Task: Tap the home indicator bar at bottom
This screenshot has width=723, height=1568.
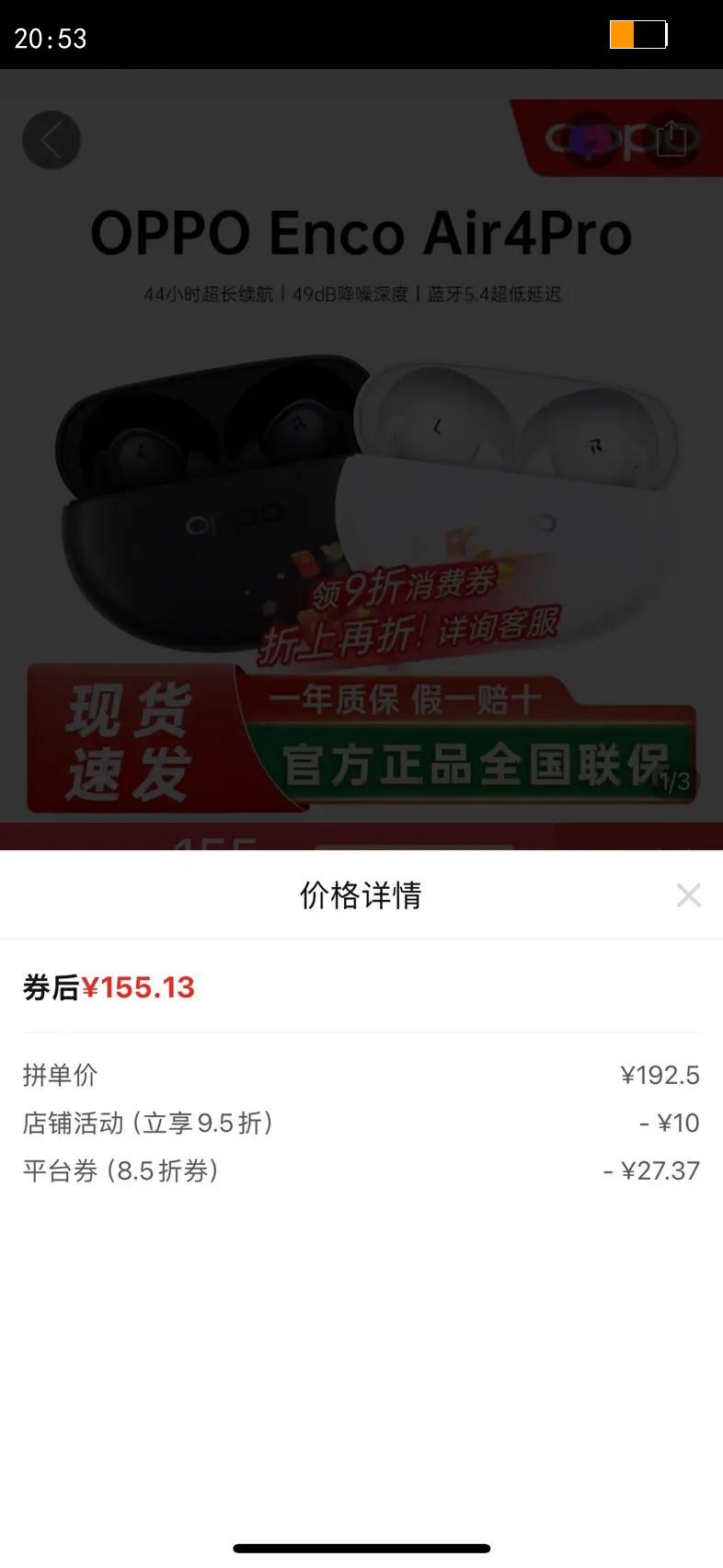Action: pos(361,1544)
